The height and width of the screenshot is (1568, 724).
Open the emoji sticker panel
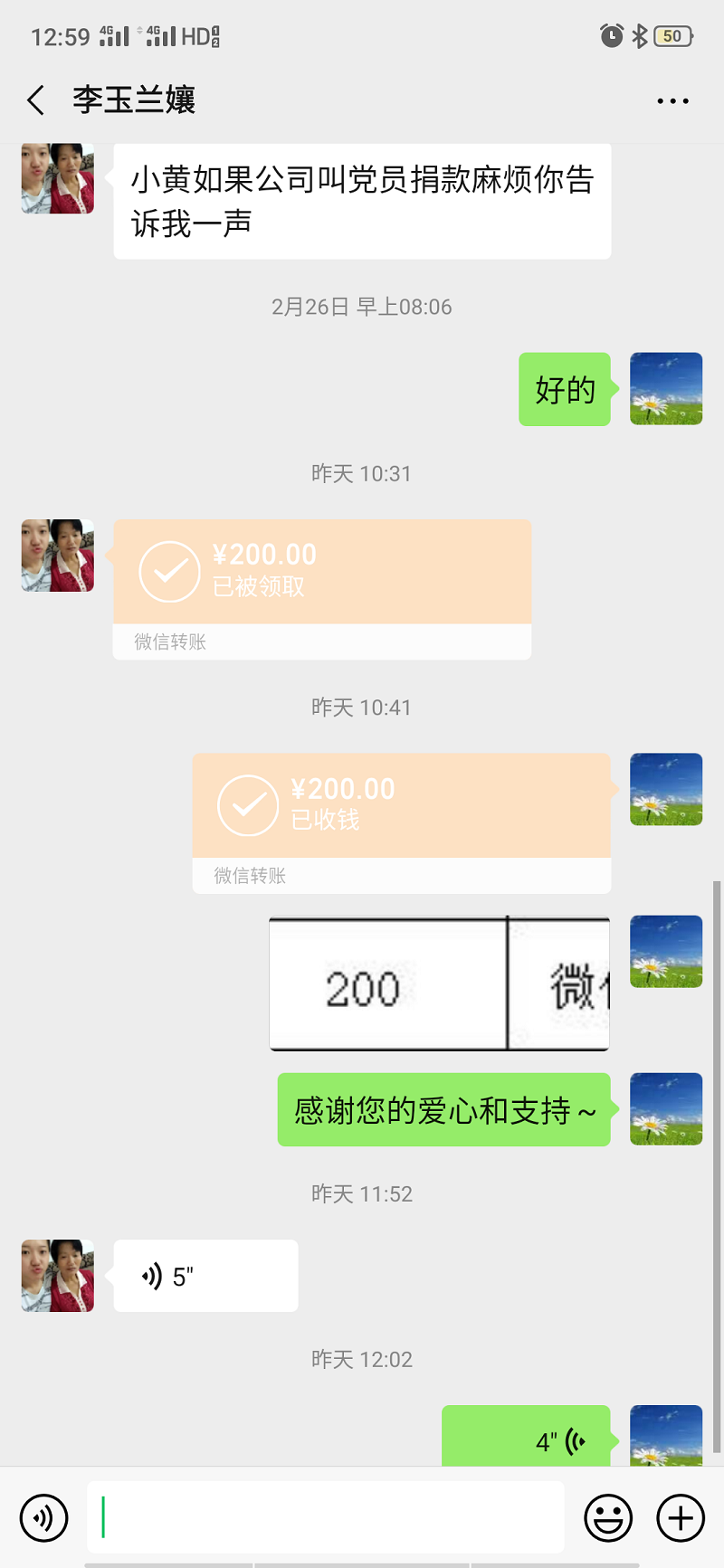[x=608, y=1517]
